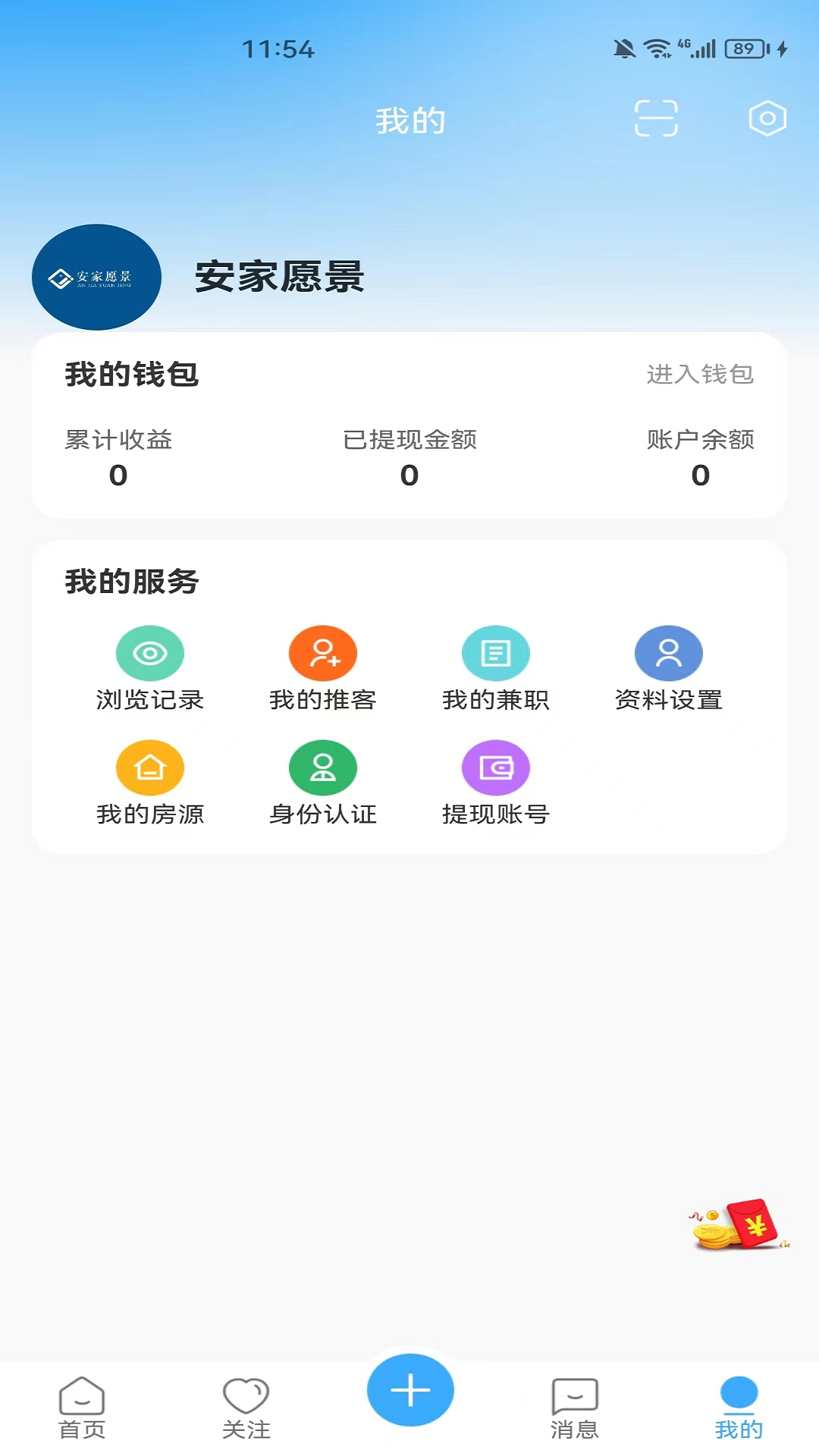This screenshot has width=819, height=1456.
Task: Tap the 安家愿景 profile avatar
Action: [x=96, y=277]
